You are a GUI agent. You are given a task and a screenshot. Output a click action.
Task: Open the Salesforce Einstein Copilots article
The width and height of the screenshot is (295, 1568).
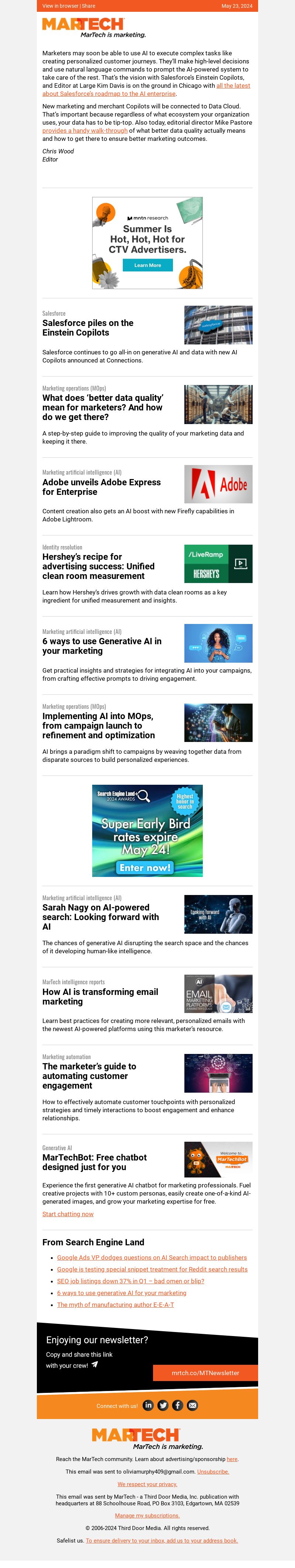[88, 328]
